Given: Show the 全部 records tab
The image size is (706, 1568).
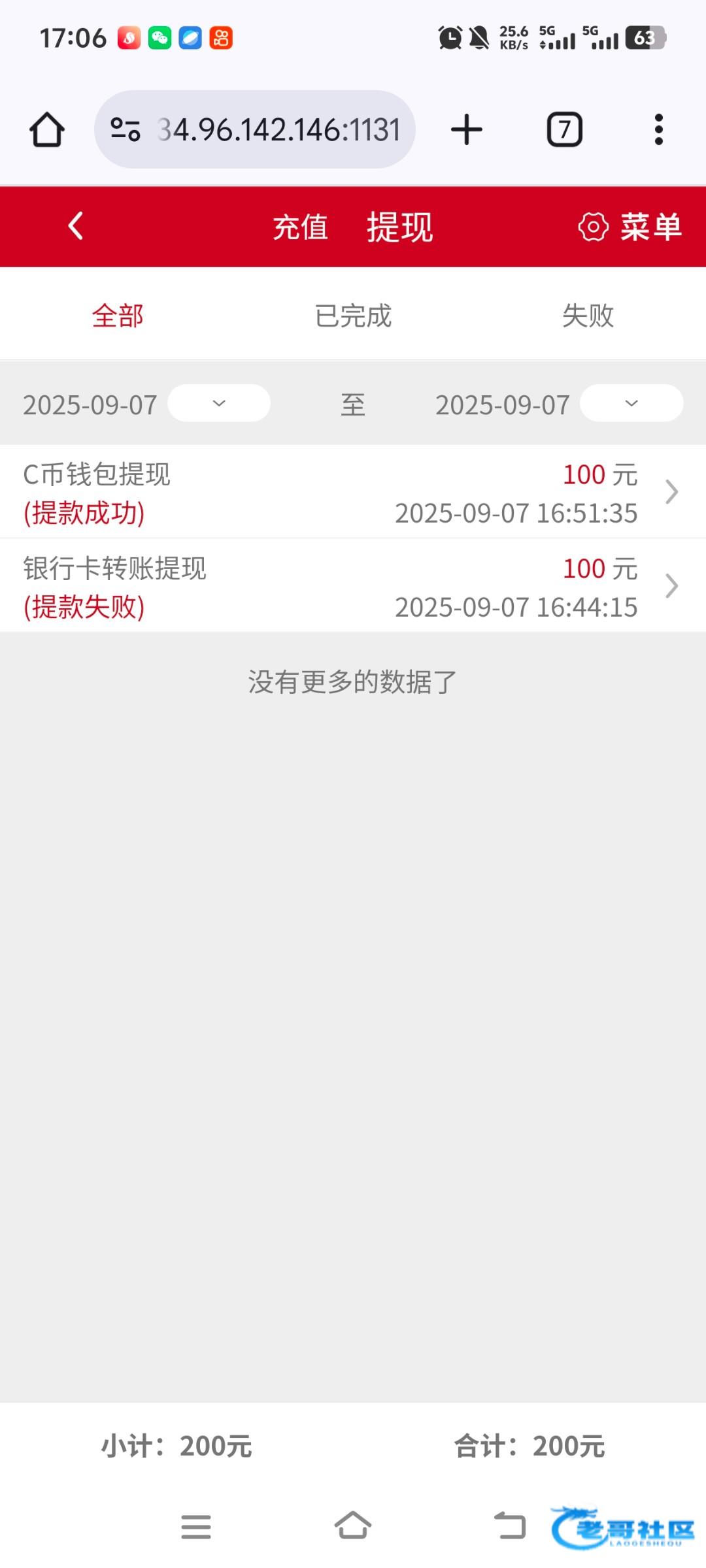Looking at the screenshot, I should [x=118, y=316].
